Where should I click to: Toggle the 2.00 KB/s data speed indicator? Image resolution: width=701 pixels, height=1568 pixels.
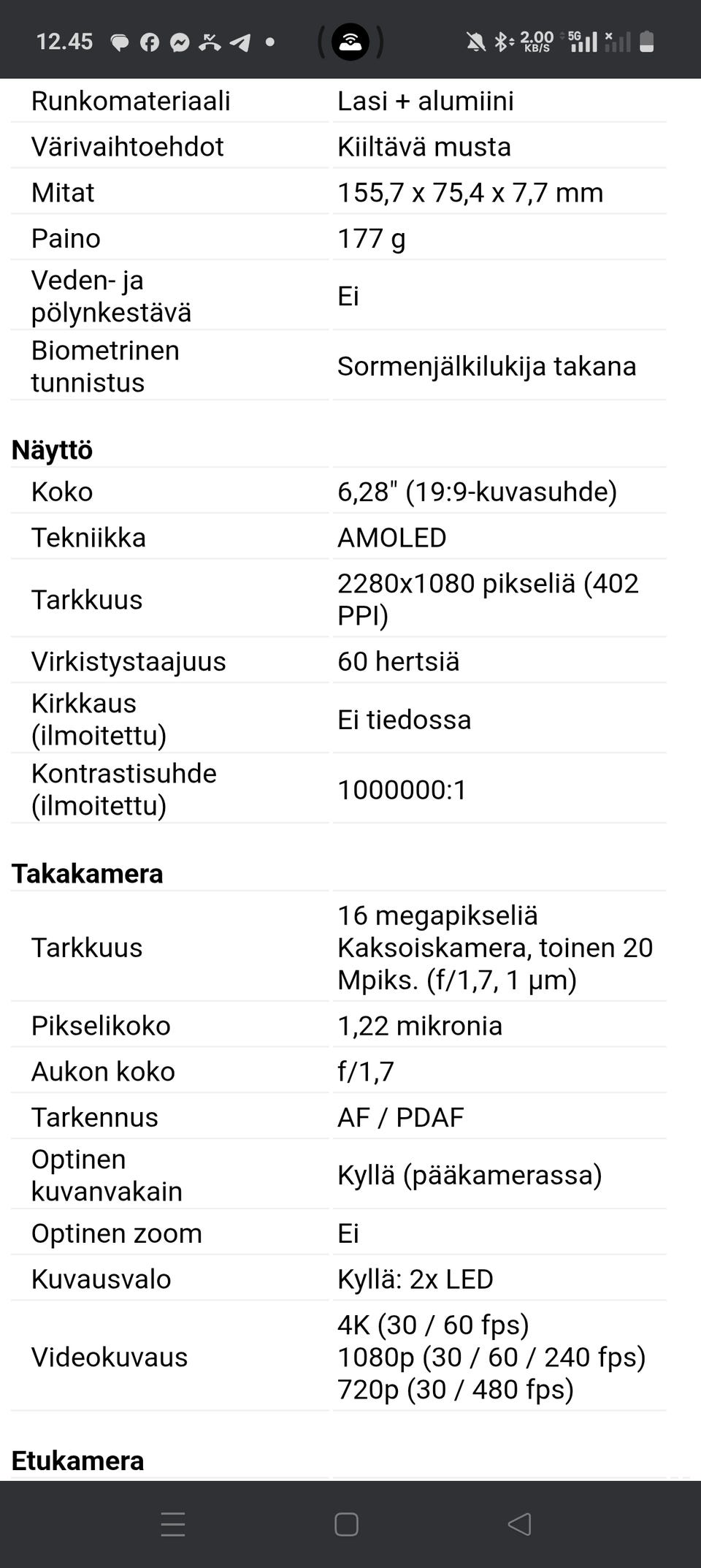pyautogui.click(x=535, y=40)
